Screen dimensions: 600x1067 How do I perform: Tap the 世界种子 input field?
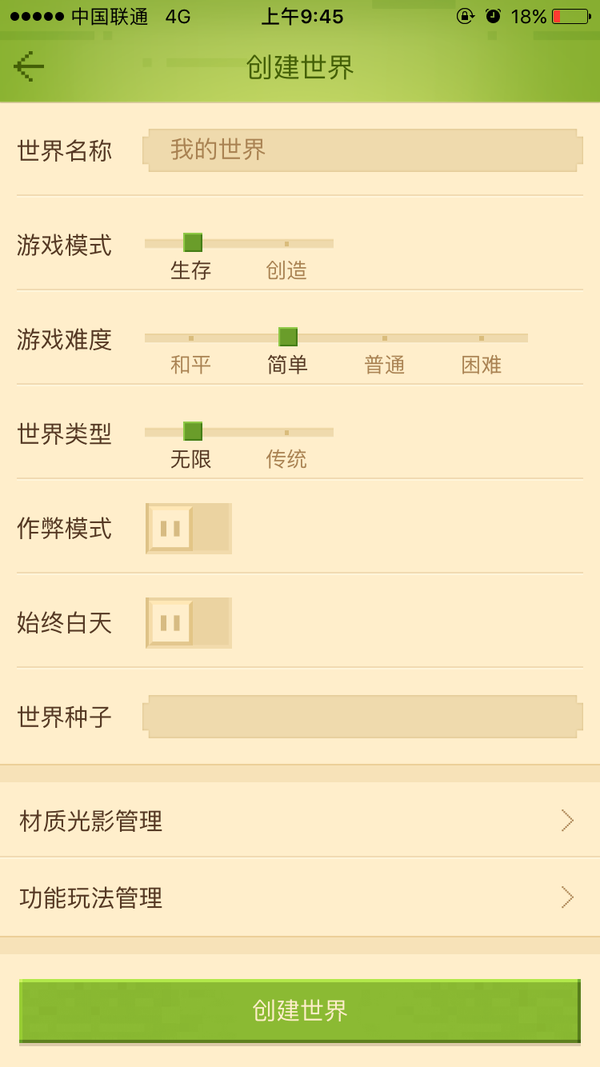362,717
